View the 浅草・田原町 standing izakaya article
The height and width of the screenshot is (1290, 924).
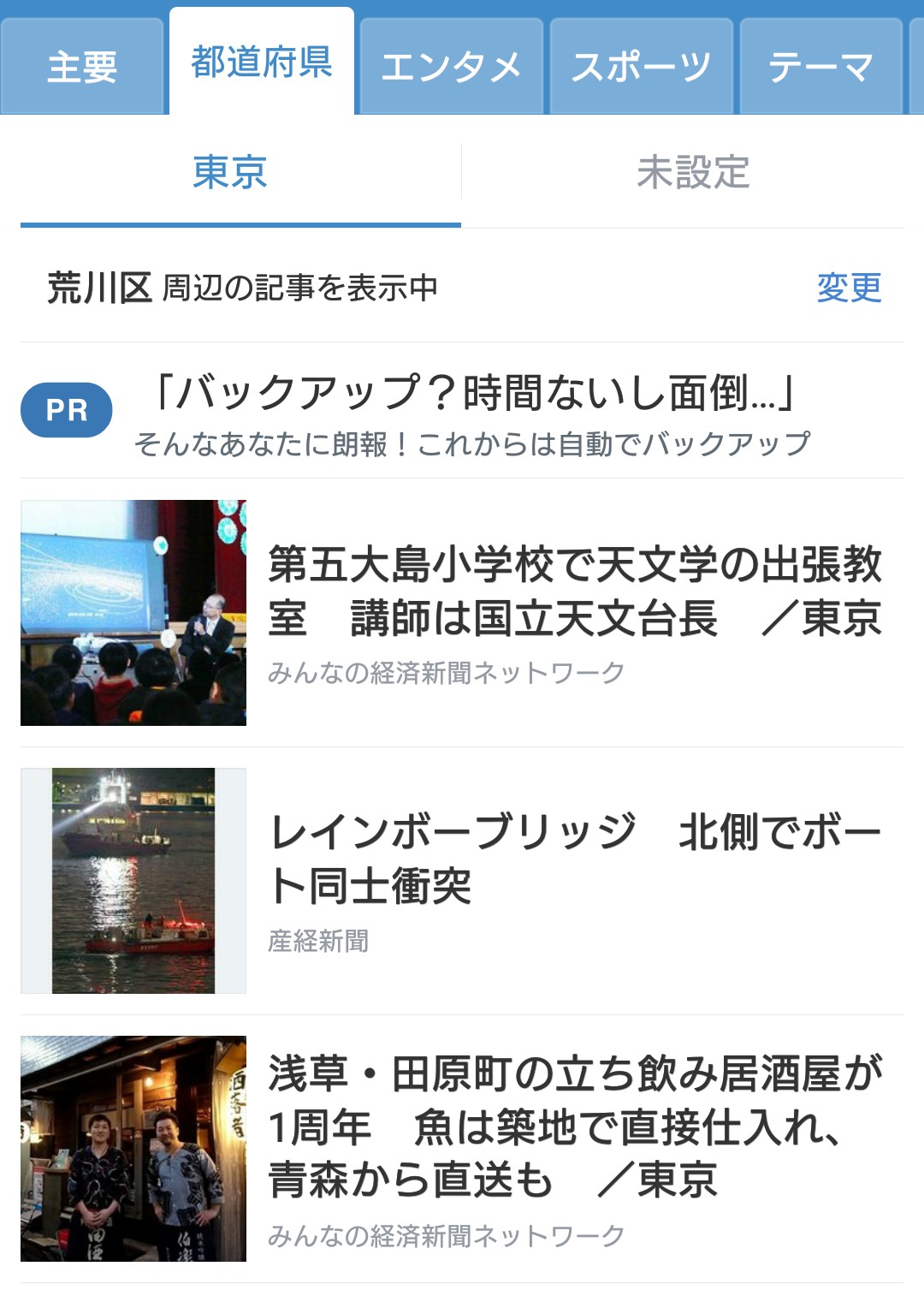[x=573, y=1127]
